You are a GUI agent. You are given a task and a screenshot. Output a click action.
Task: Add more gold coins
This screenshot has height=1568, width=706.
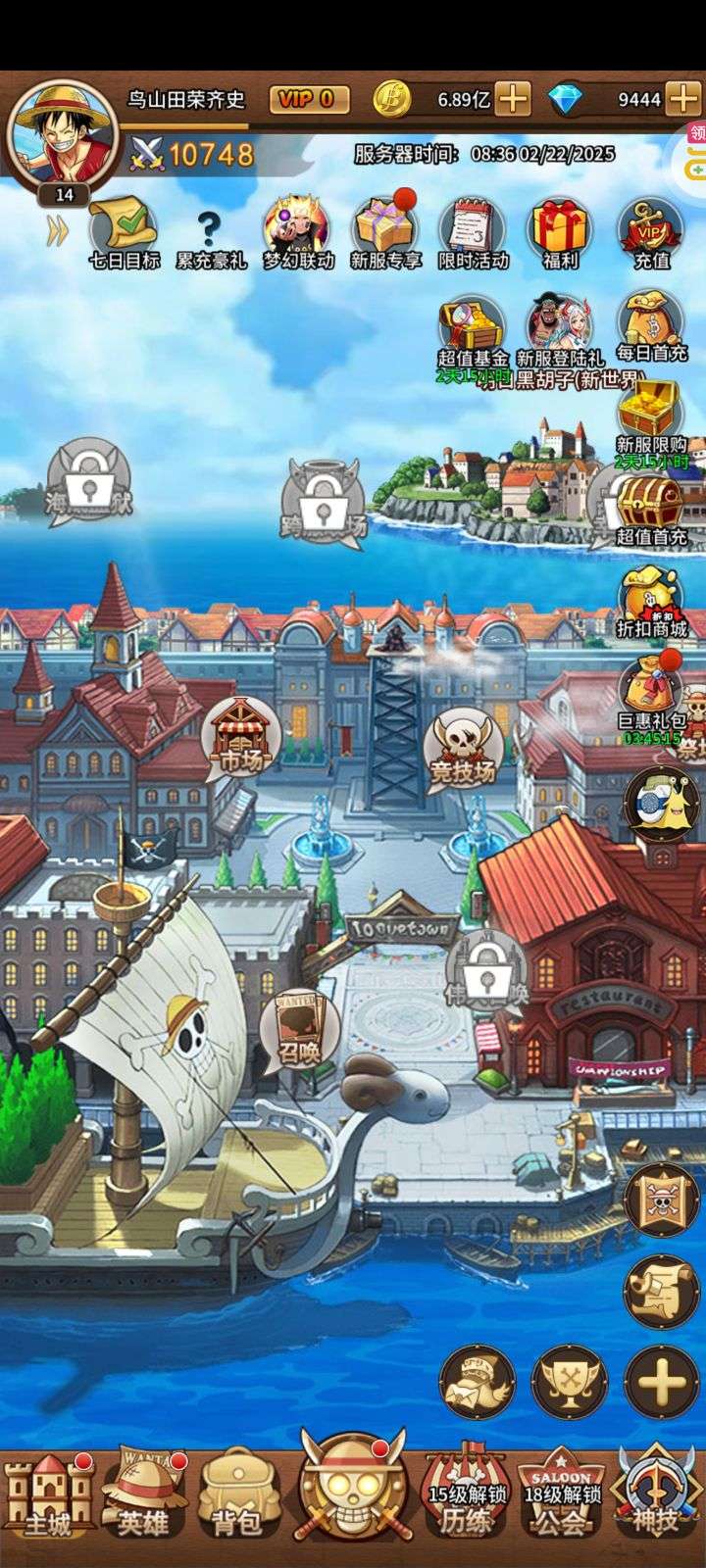coord(512,98)
